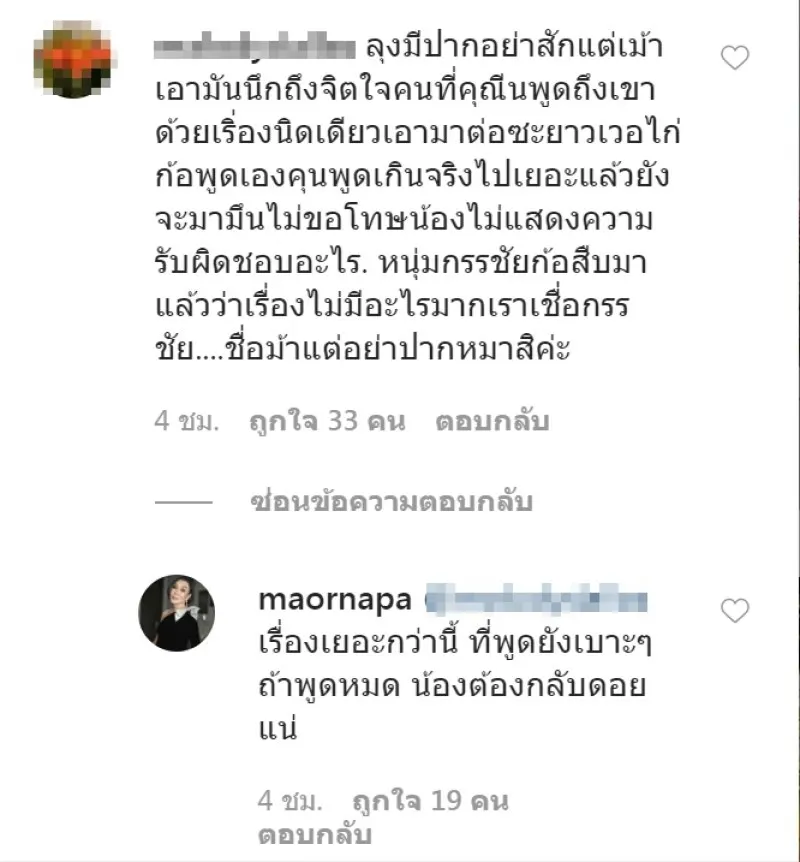The width and height of the screenshot is (800, 862).
Task: Like maornapa's reply comment
Action: tap(735, 609)
